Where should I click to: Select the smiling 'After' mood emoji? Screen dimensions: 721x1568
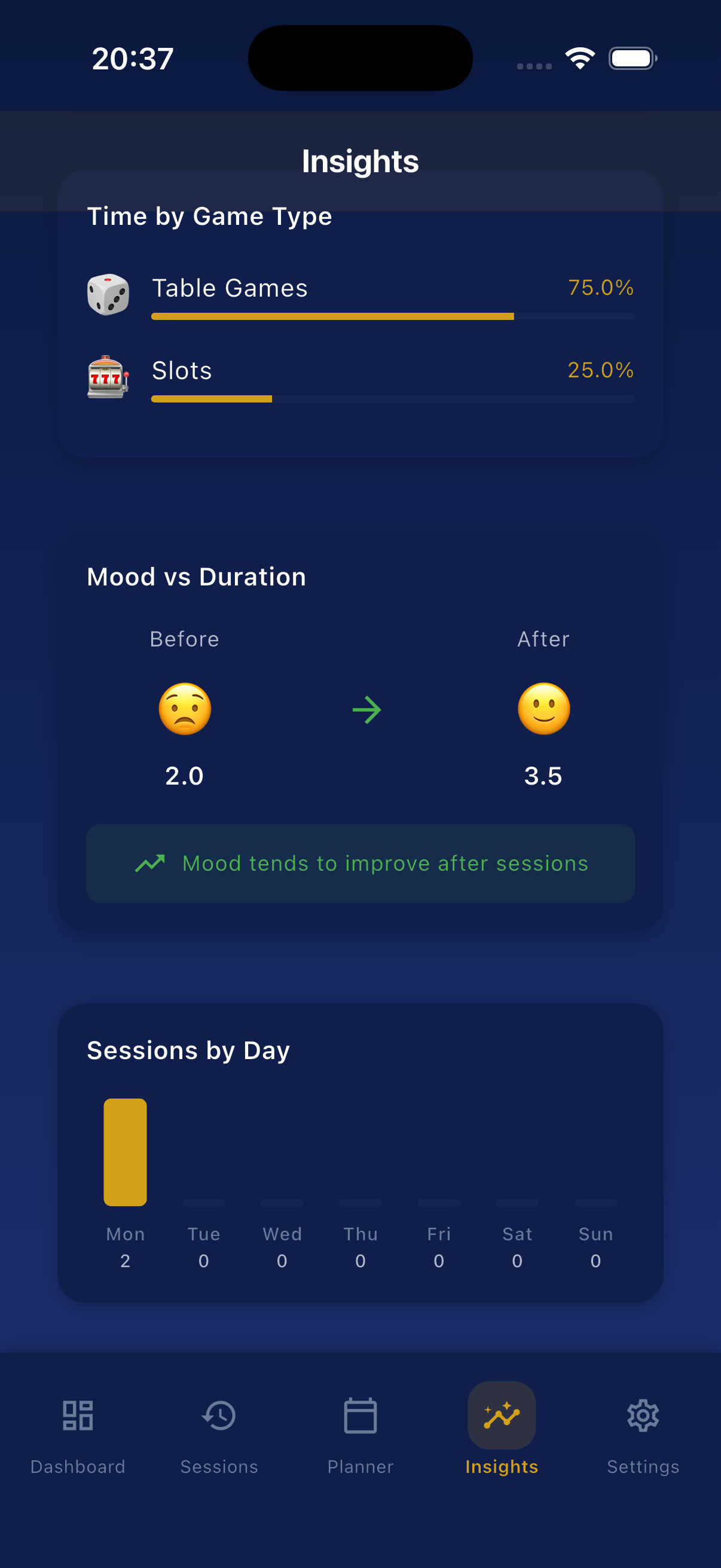pyautogui.click(x=543, y=709)
